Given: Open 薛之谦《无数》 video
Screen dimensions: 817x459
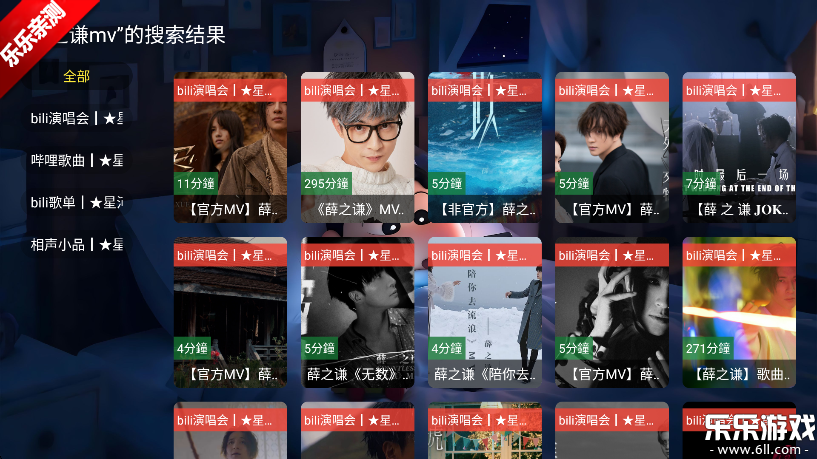Looking at the screenshot, I should pos(357,312).
